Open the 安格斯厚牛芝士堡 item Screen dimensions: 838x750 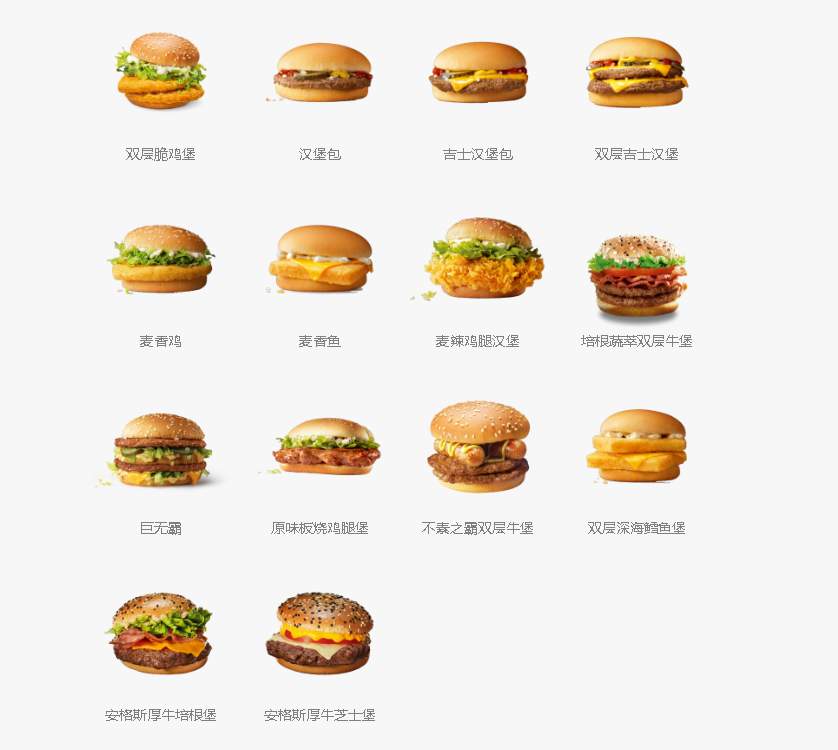(x=320, y=633)
